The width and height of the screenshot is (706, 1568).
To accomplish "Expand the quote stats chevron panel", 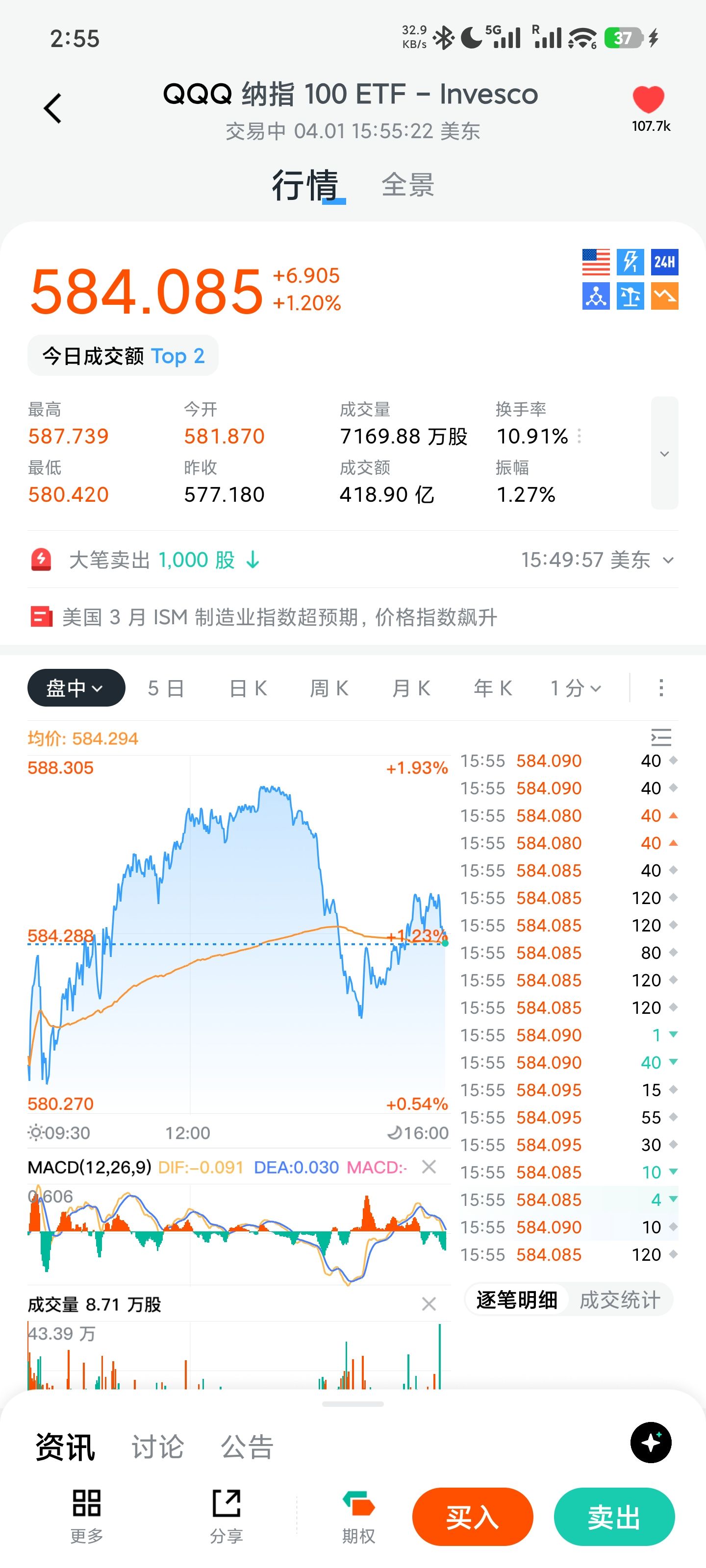I will click(x=664, y=453).
